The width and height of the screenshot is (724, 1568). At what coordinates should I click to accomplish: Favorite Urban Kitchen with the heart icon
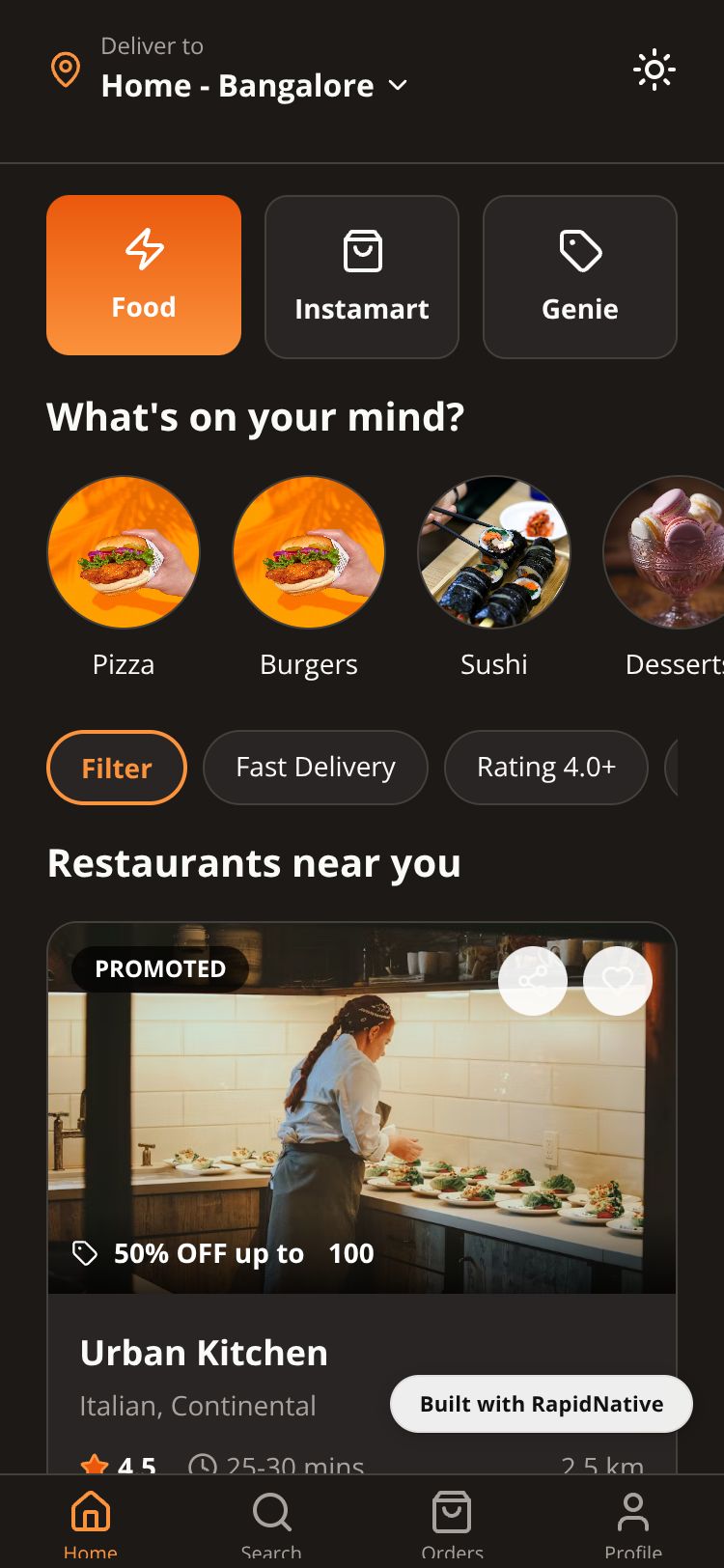pos(618,981)
